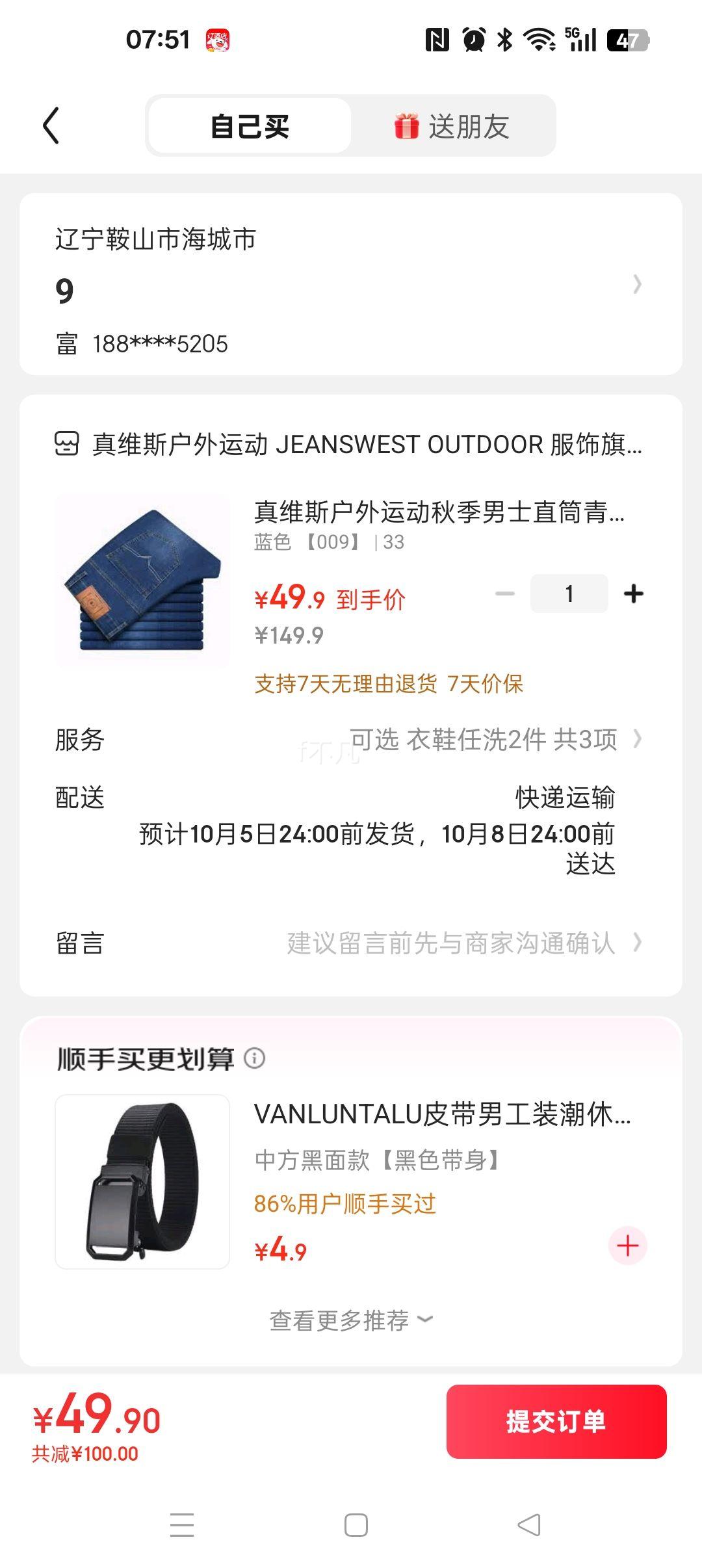Expand 查看更多推荐 recommendations

(x=351, y=1319)
